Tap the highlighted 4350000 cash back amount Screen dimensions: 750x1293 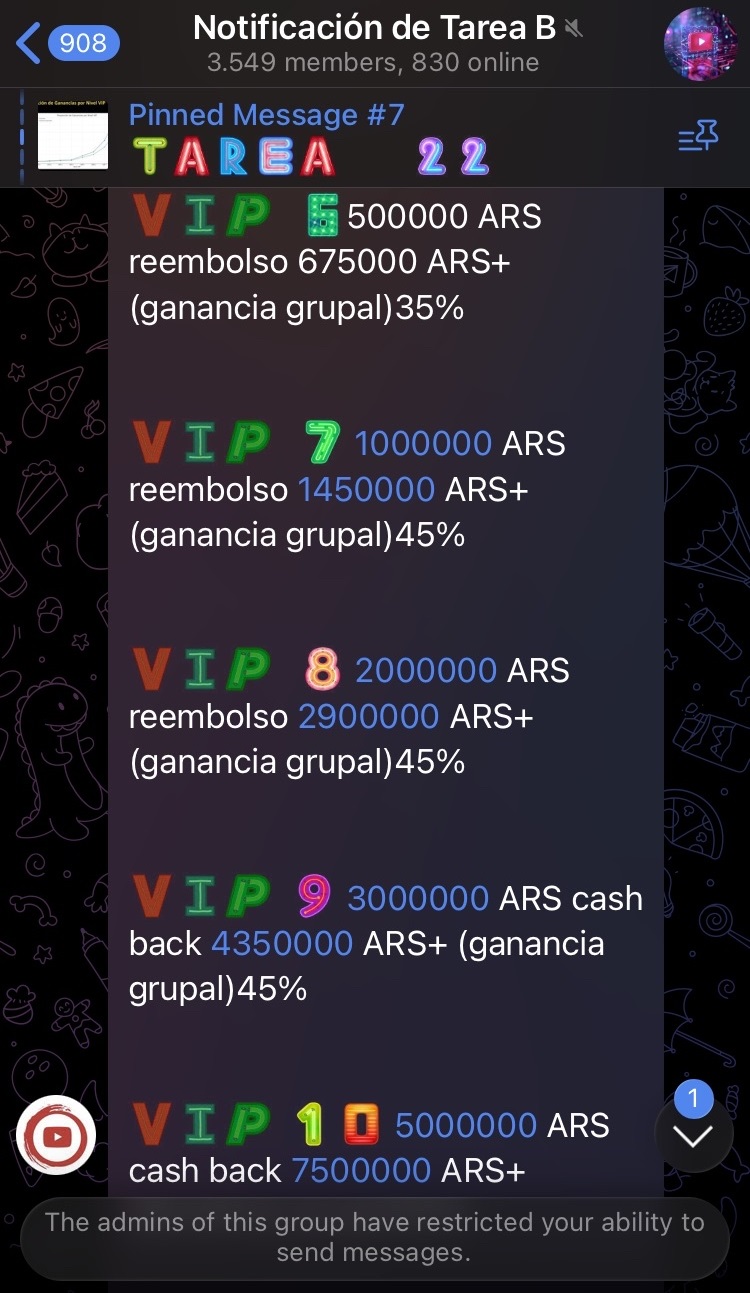[x=282, y=943]
